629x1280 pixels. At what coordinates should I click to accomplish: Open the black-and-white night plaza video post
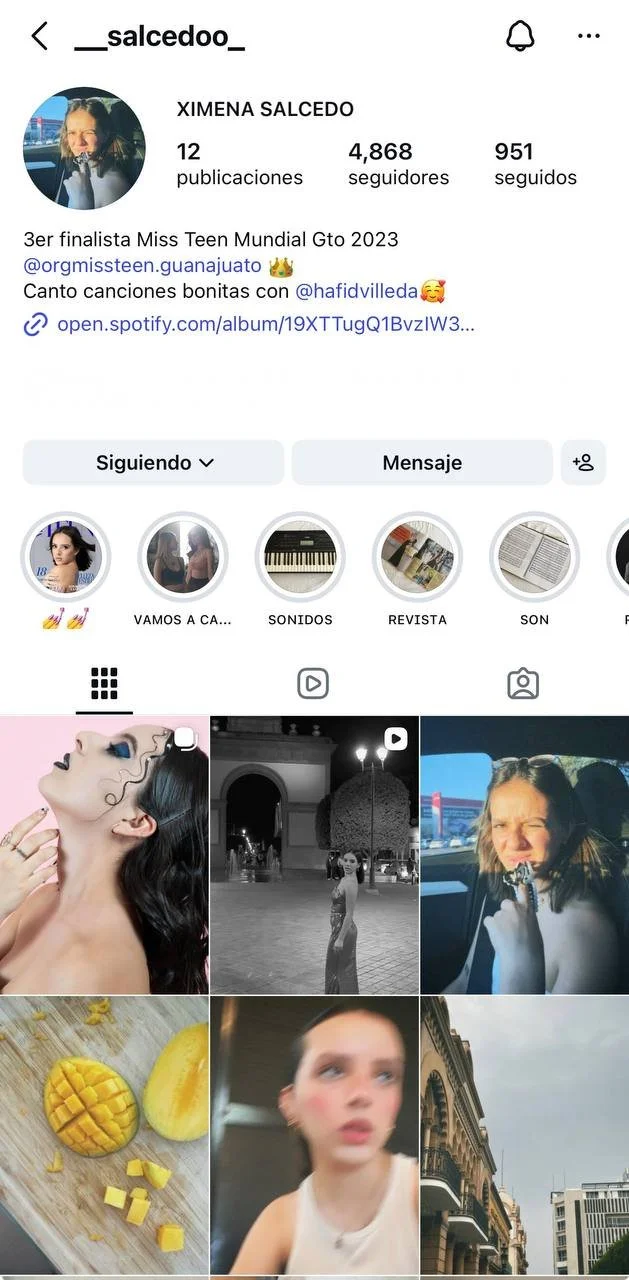tap(314, 855)
